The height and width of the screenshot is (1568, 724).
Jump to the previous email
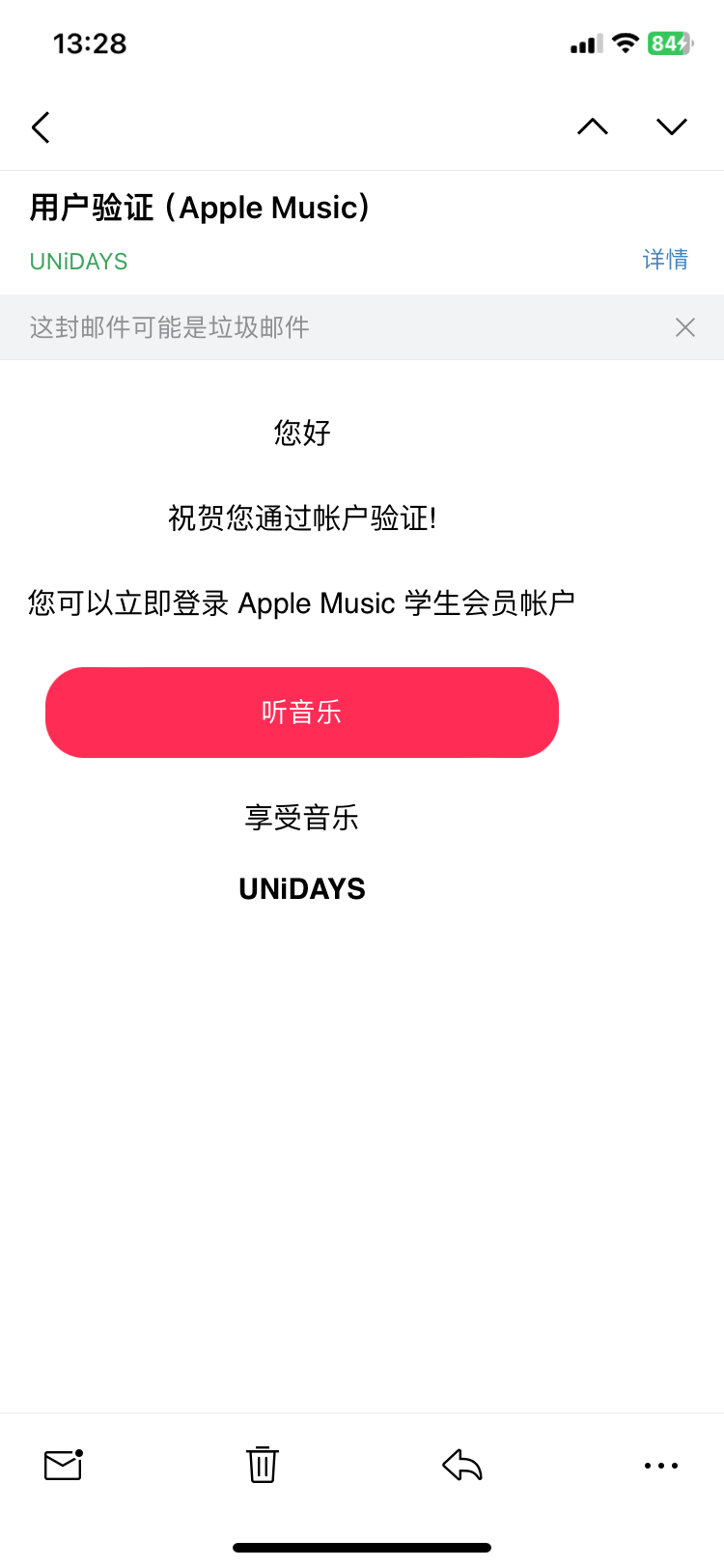(x=593, y=127)
